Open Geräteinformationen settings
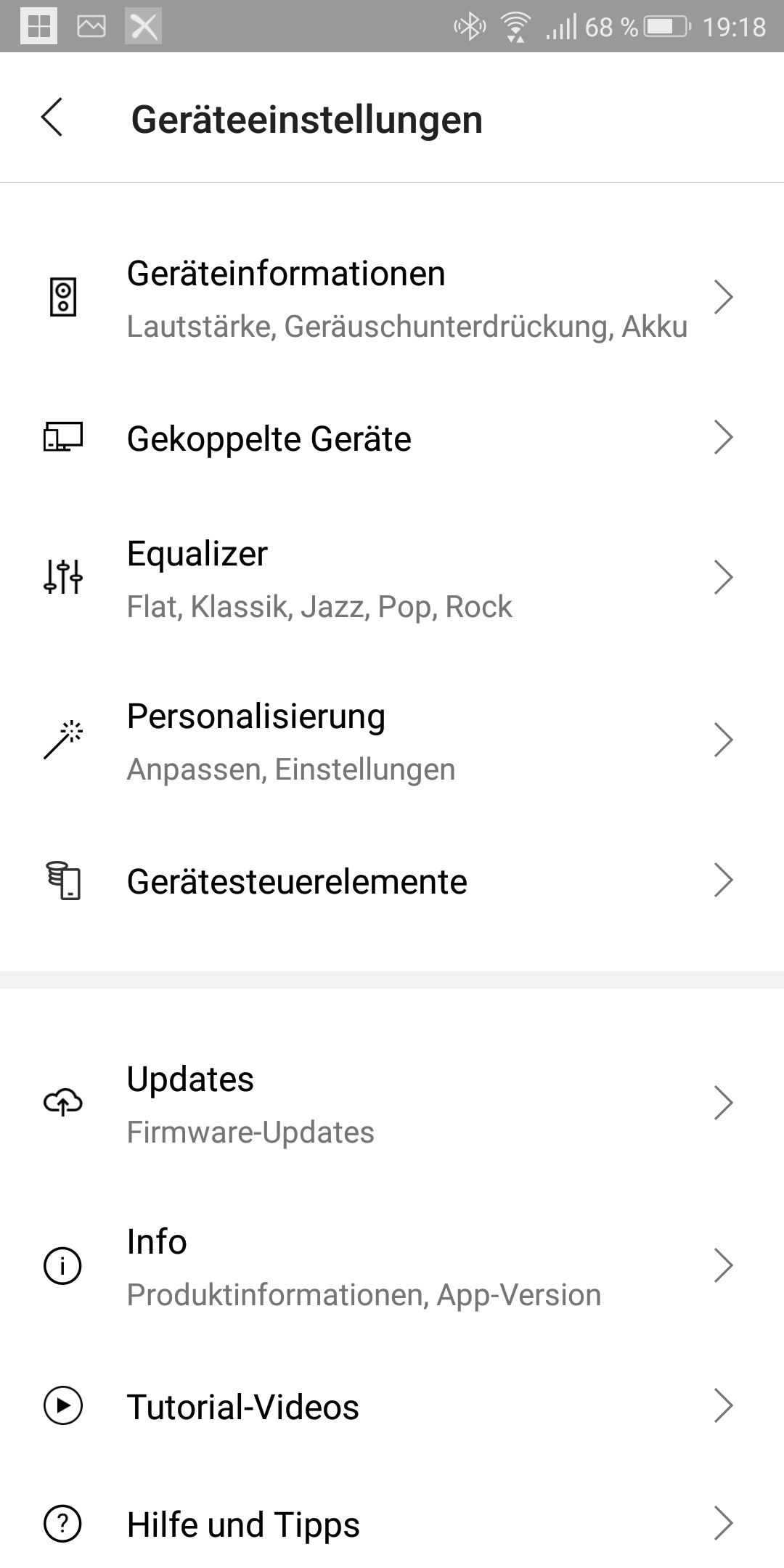Screen dimensions: 784x1568 [x=392, y=298]
